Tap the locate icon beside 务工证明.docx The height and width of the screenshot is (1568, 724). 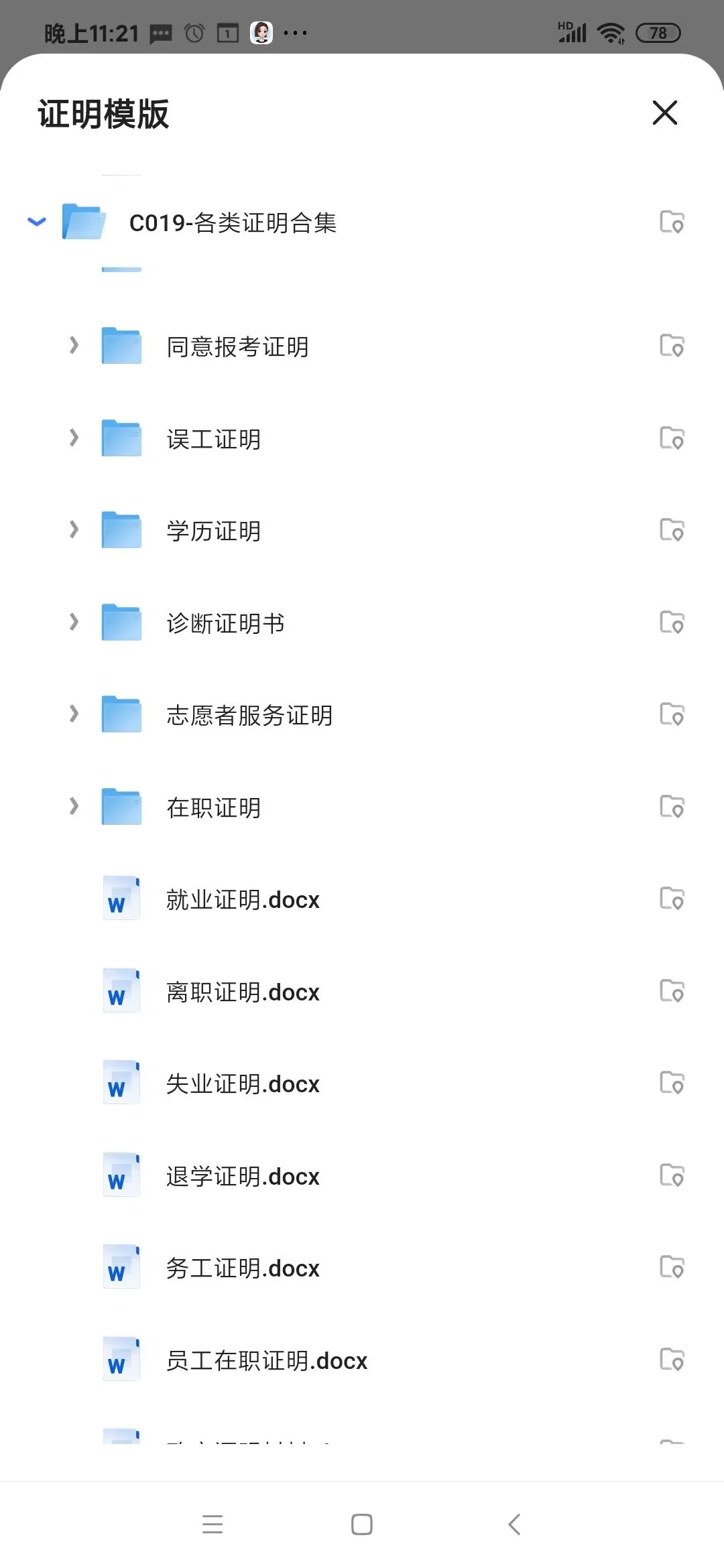(672, 1267)
